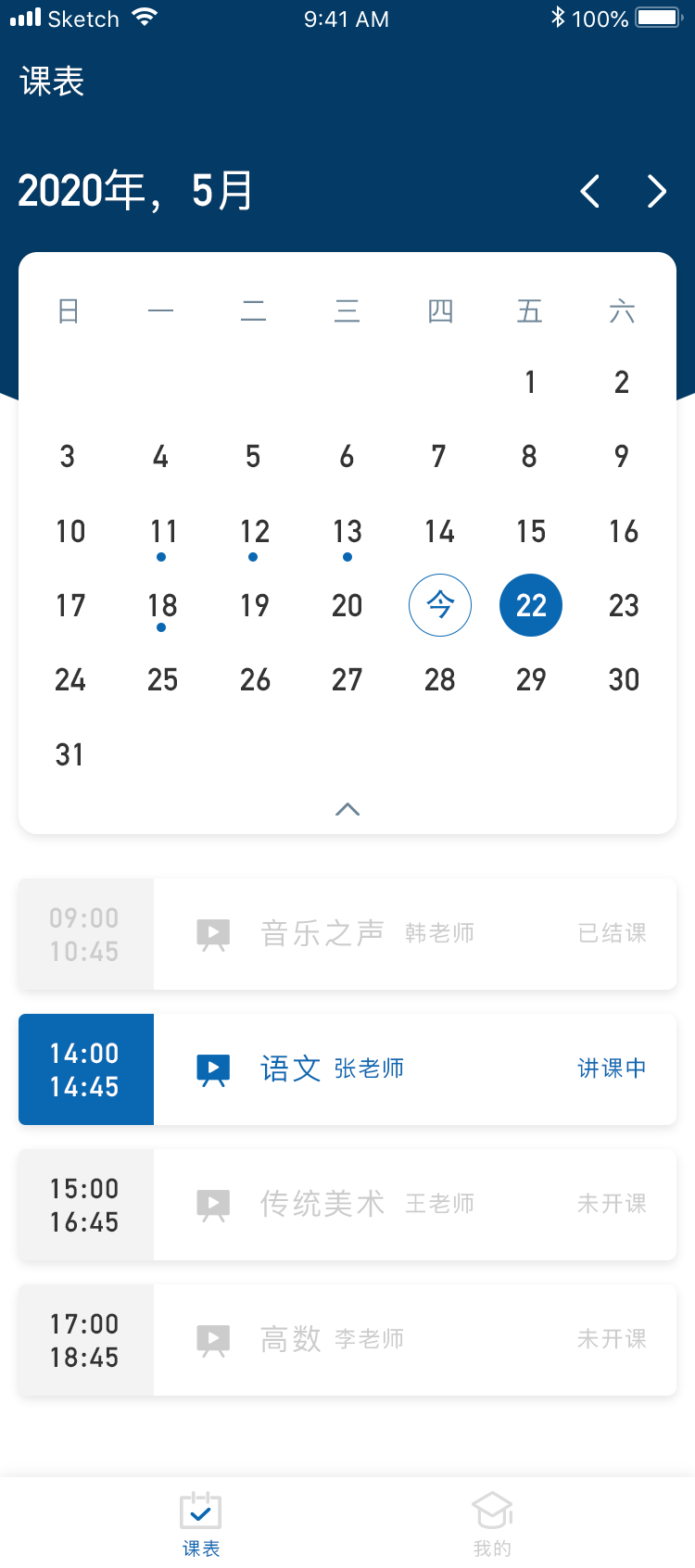Click the 14:00 highlighted time block
Viewport: 695px width, 1568px height.
85,1069
